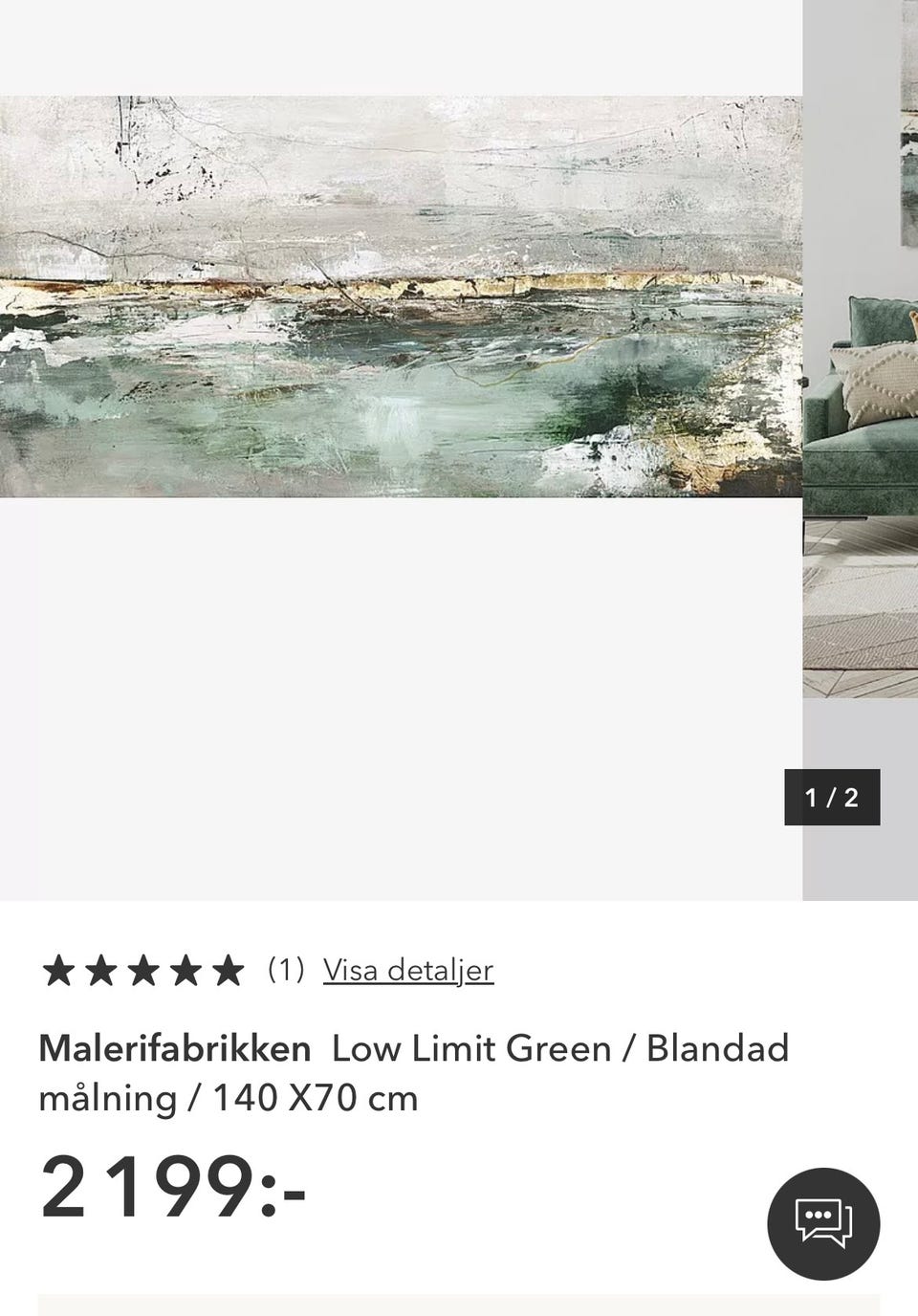Select the second rating star

click(100, 969)
